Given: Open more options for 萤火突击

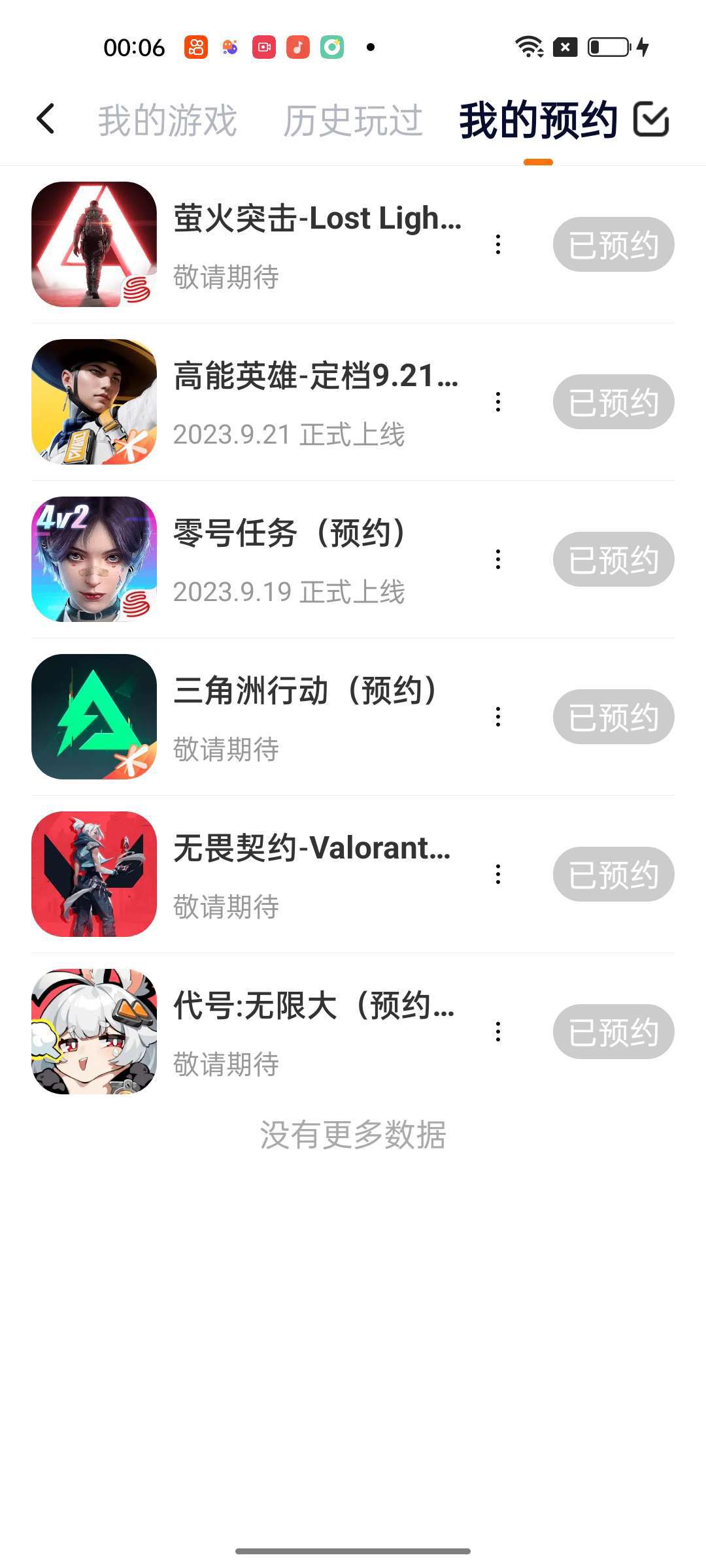Looking at the screenshot, I should (498, 244).
